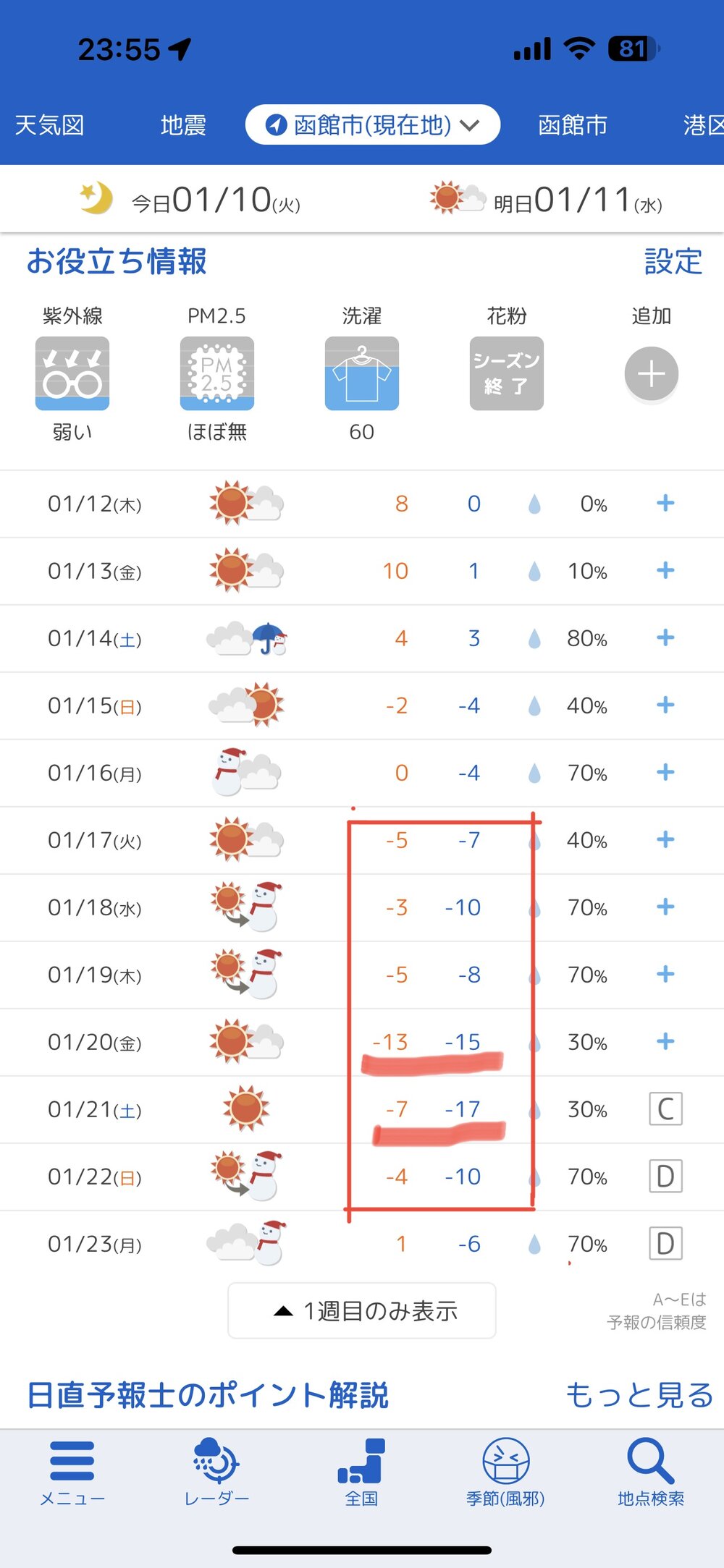Open the 花粉 pollen tile
The image size is (724, 1568).
(x=507, y=373)
